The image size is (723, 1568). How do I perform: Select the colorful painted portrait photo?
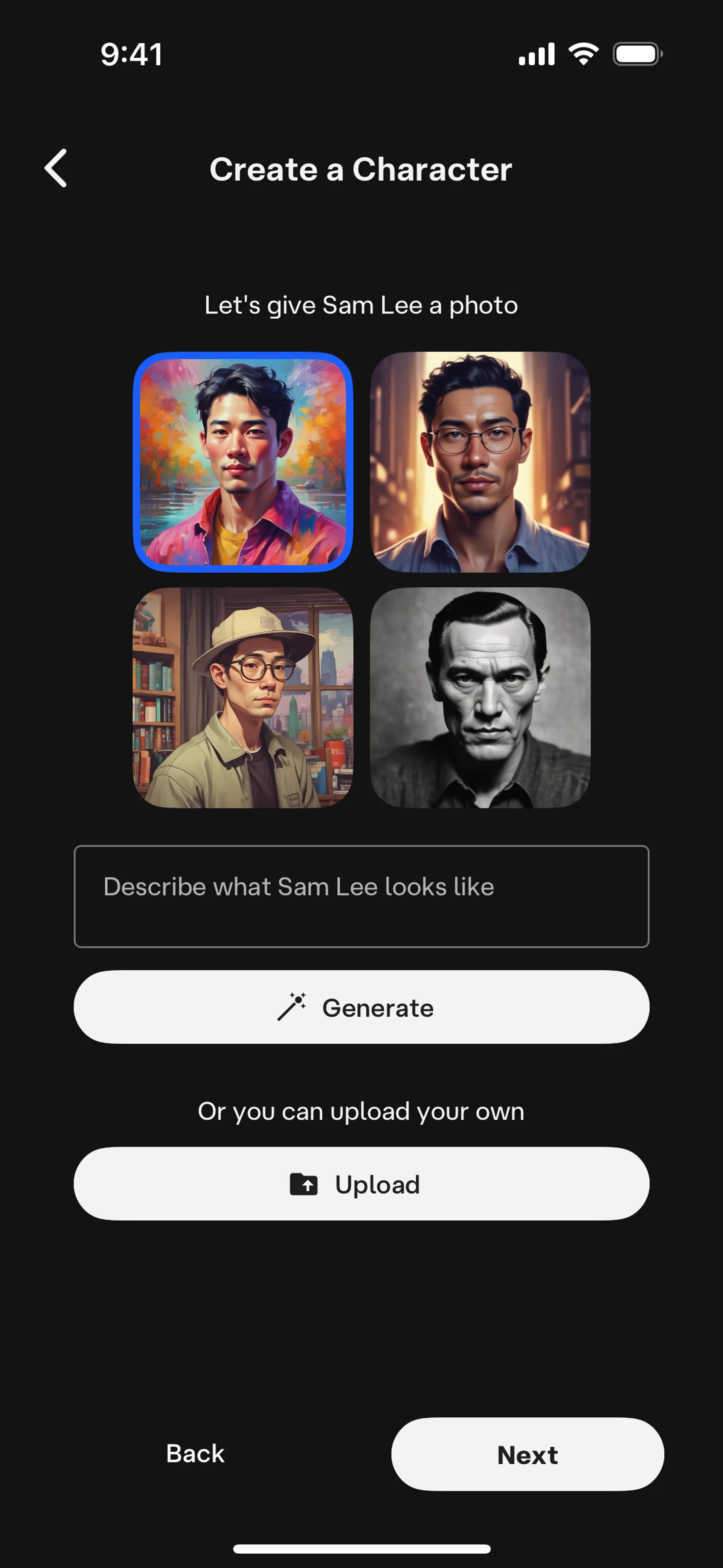[243, 462]
